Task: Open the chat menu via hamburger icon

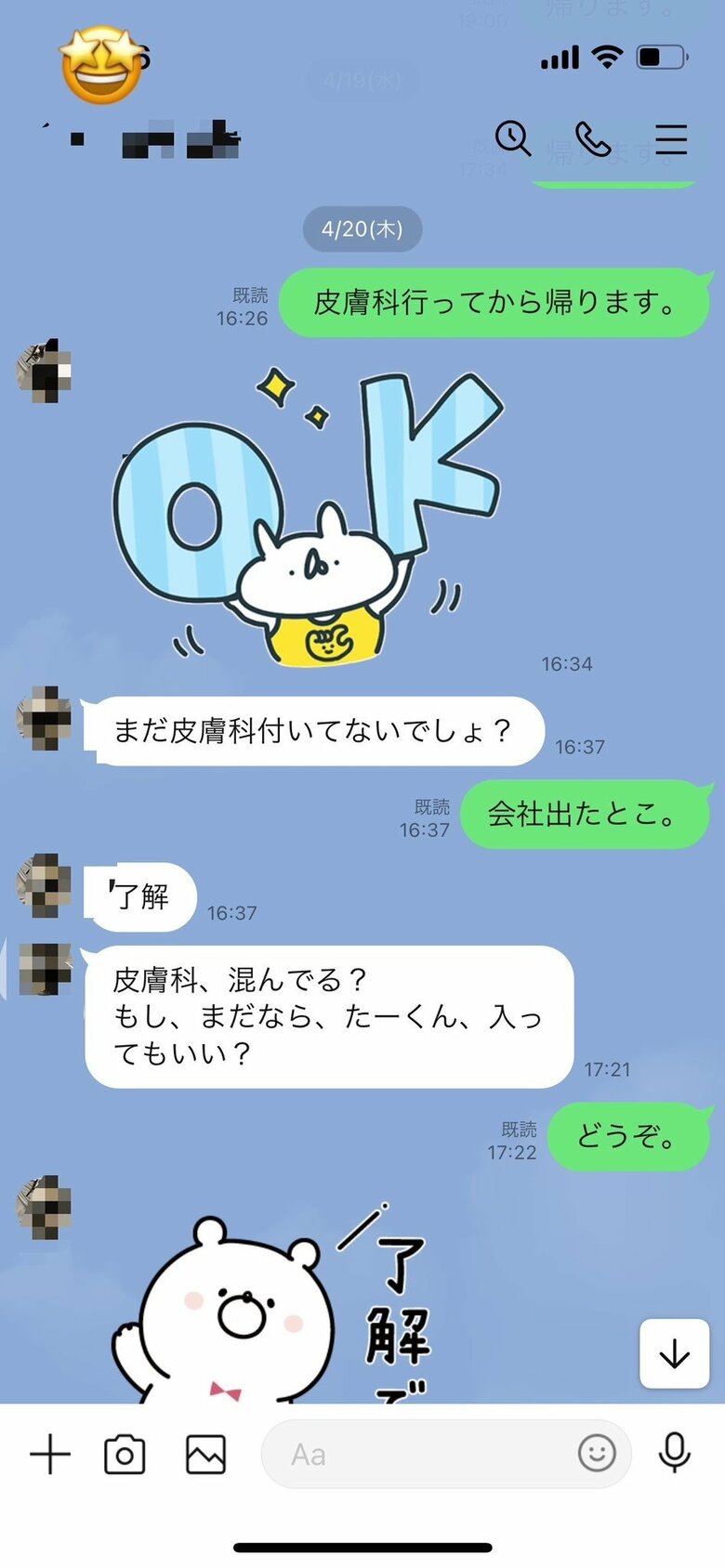Action: [671, 139]
